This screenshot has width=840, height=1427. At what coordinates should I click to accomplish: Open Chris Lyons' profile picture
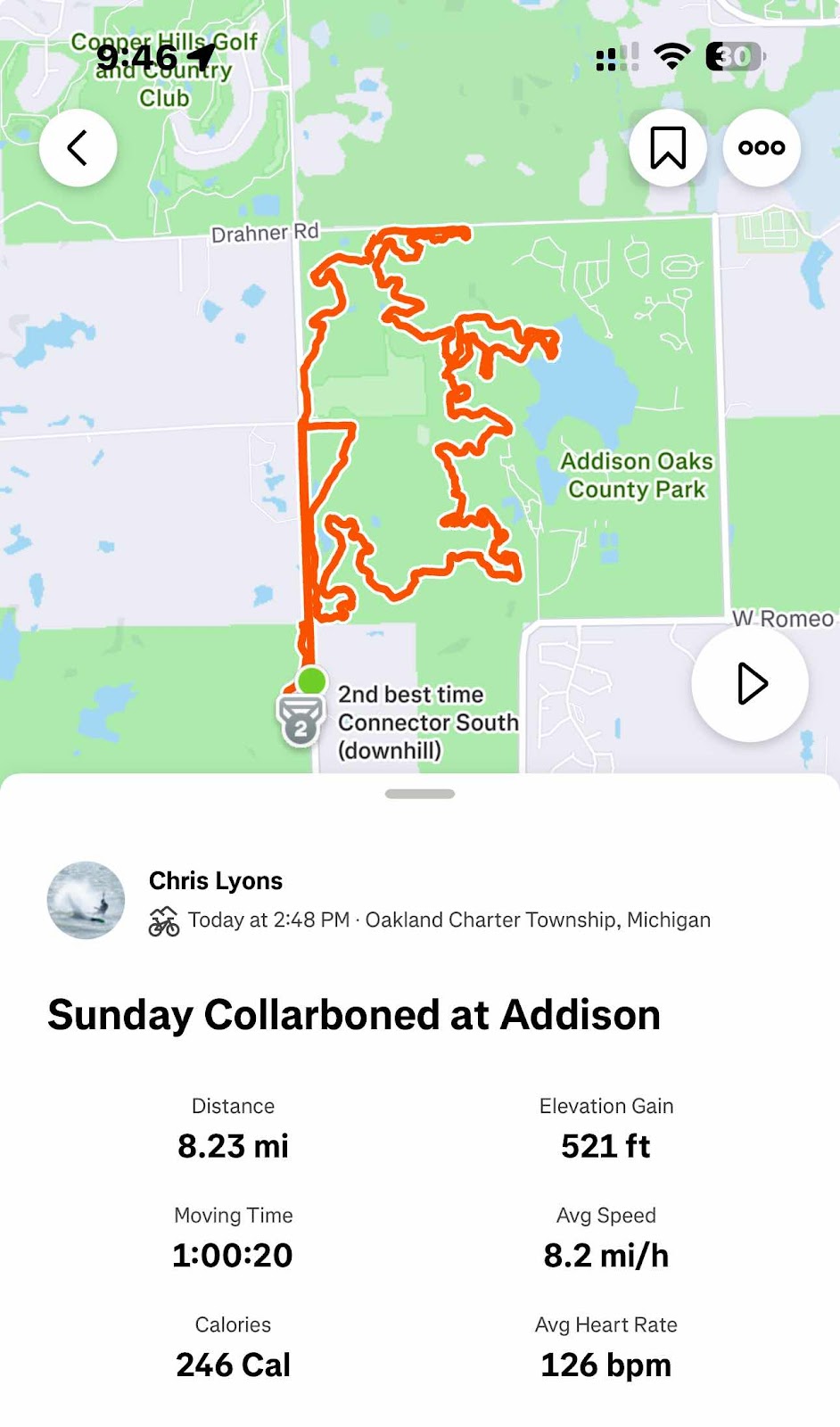86,900
